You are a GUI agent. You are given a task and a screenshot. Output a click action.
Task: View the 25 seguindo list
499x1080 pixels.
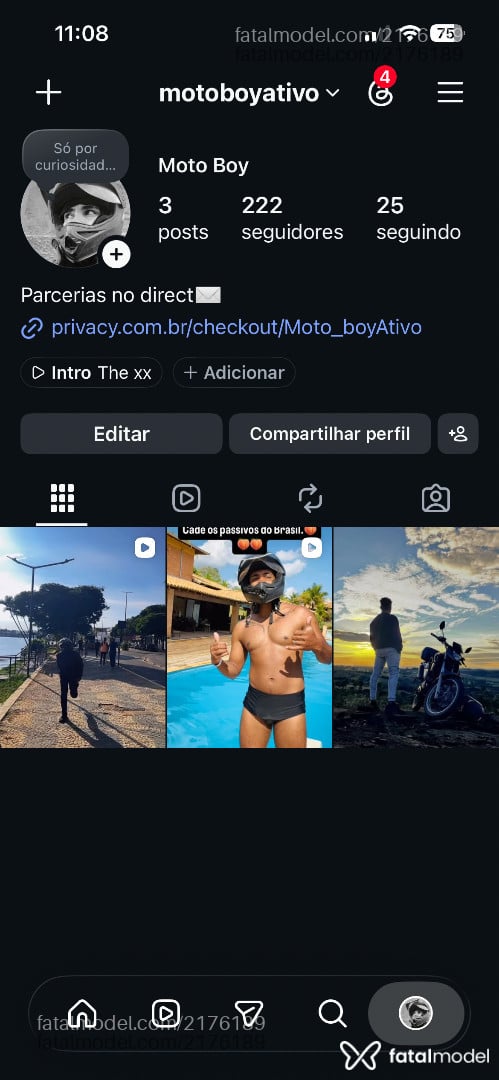click(x=418, y=218)
